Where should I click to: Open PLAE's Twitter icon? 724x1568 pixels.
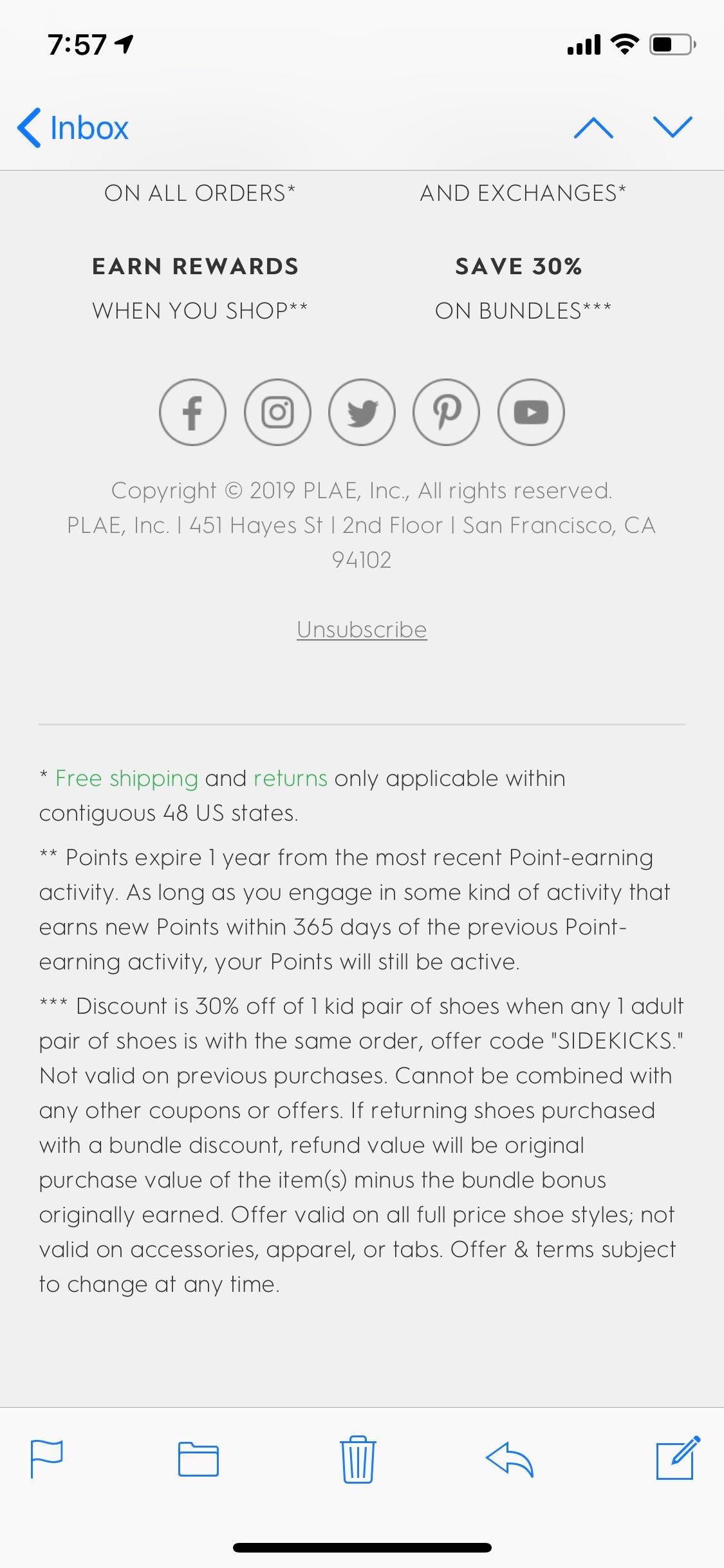click(362, 412)
